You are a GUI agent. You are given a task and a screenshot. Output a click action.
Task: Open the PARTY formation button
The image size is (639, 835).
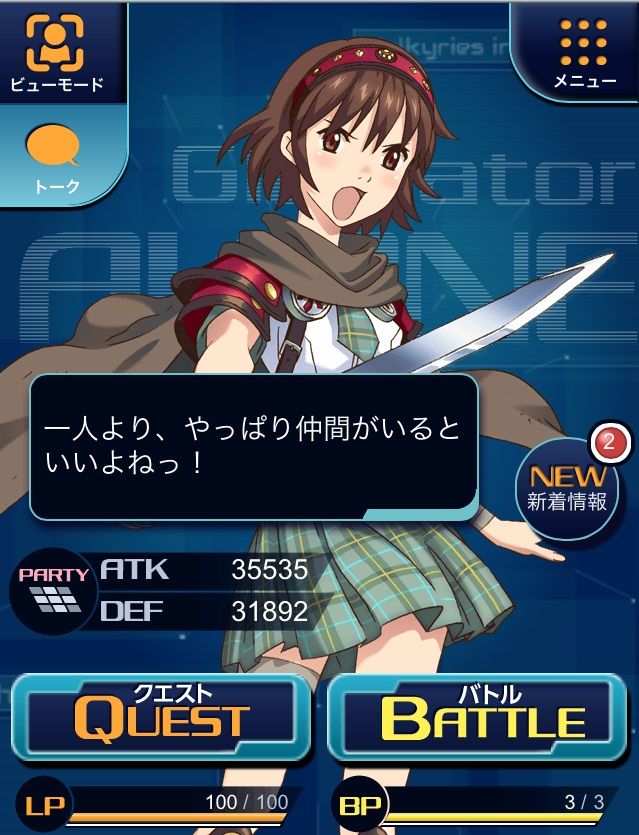[x=50, y=590]
